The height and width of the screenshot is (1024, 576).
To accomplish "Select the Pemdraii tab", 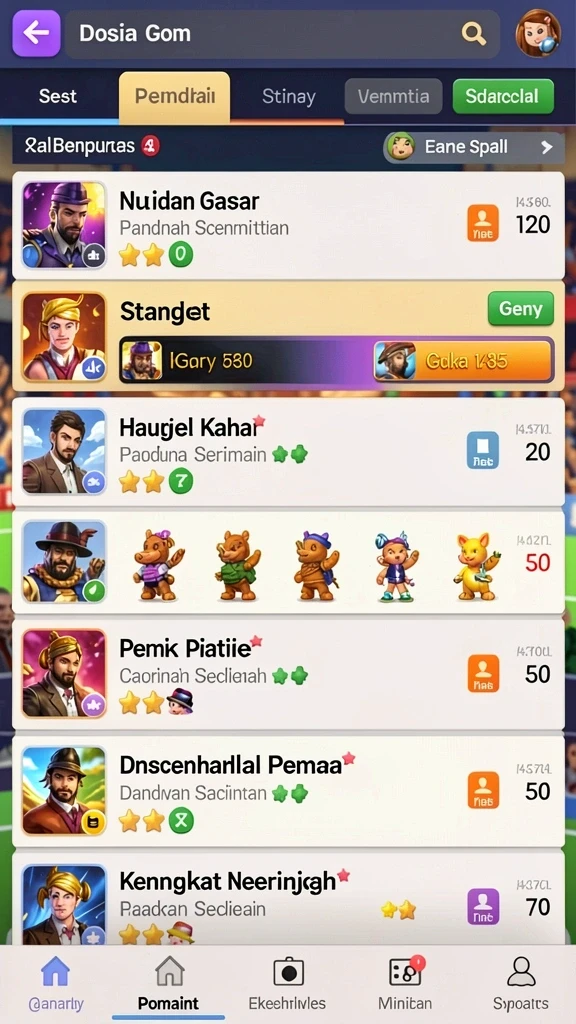I will [x=174, y=97].
